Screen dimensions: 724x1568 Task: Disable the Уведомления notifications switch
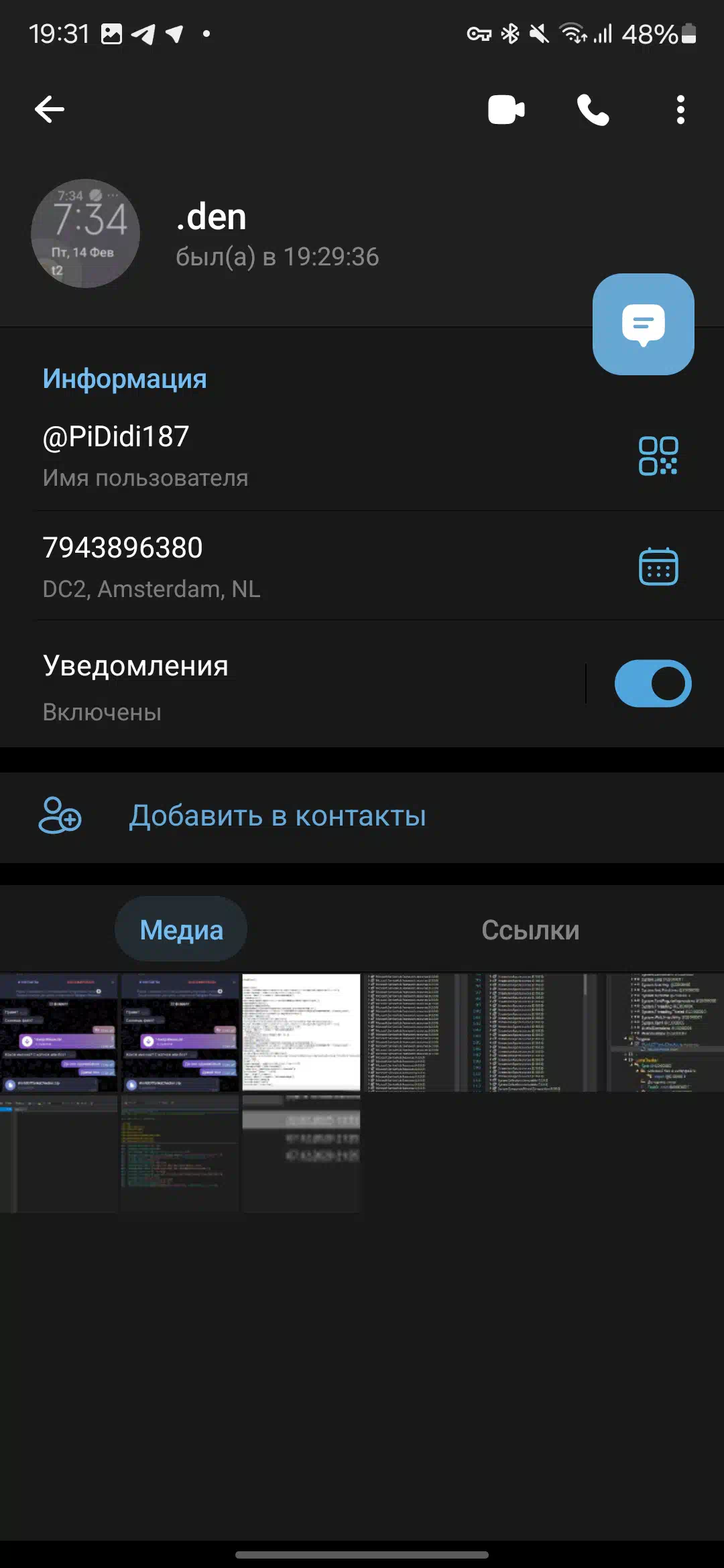[653, 683]
